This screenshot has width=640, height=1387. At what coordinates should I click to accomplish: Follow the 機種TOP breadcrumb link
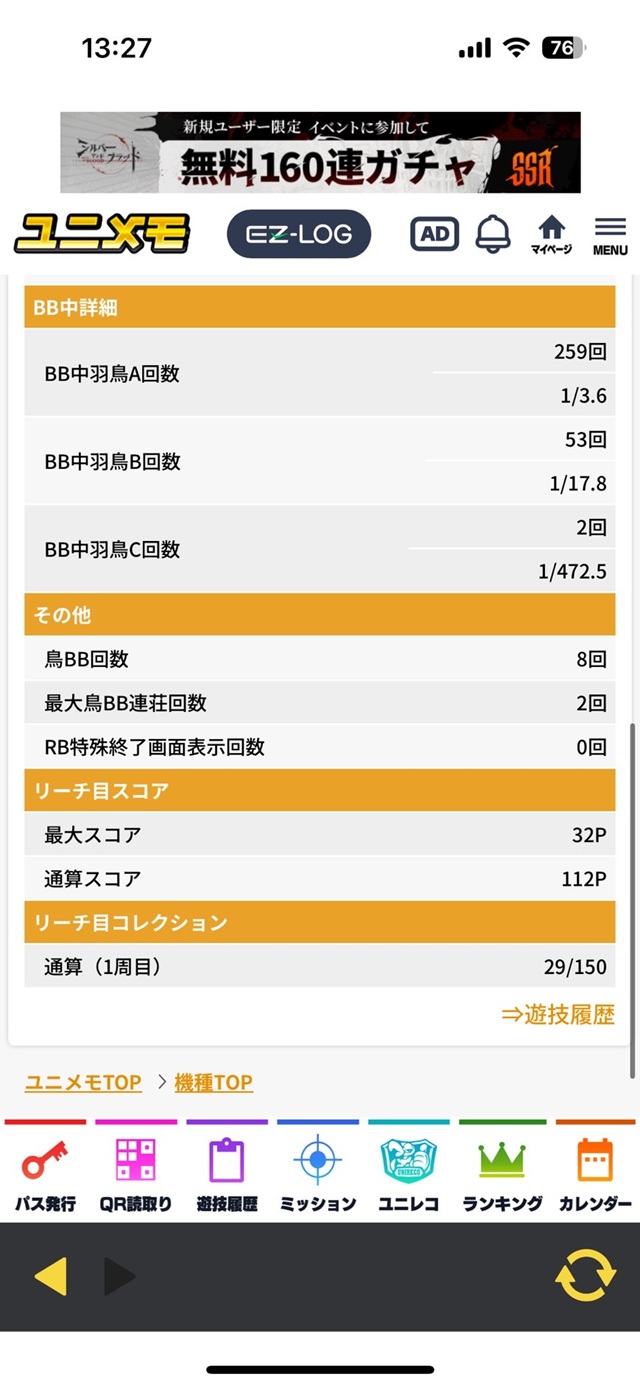(x=213, y=1082)
